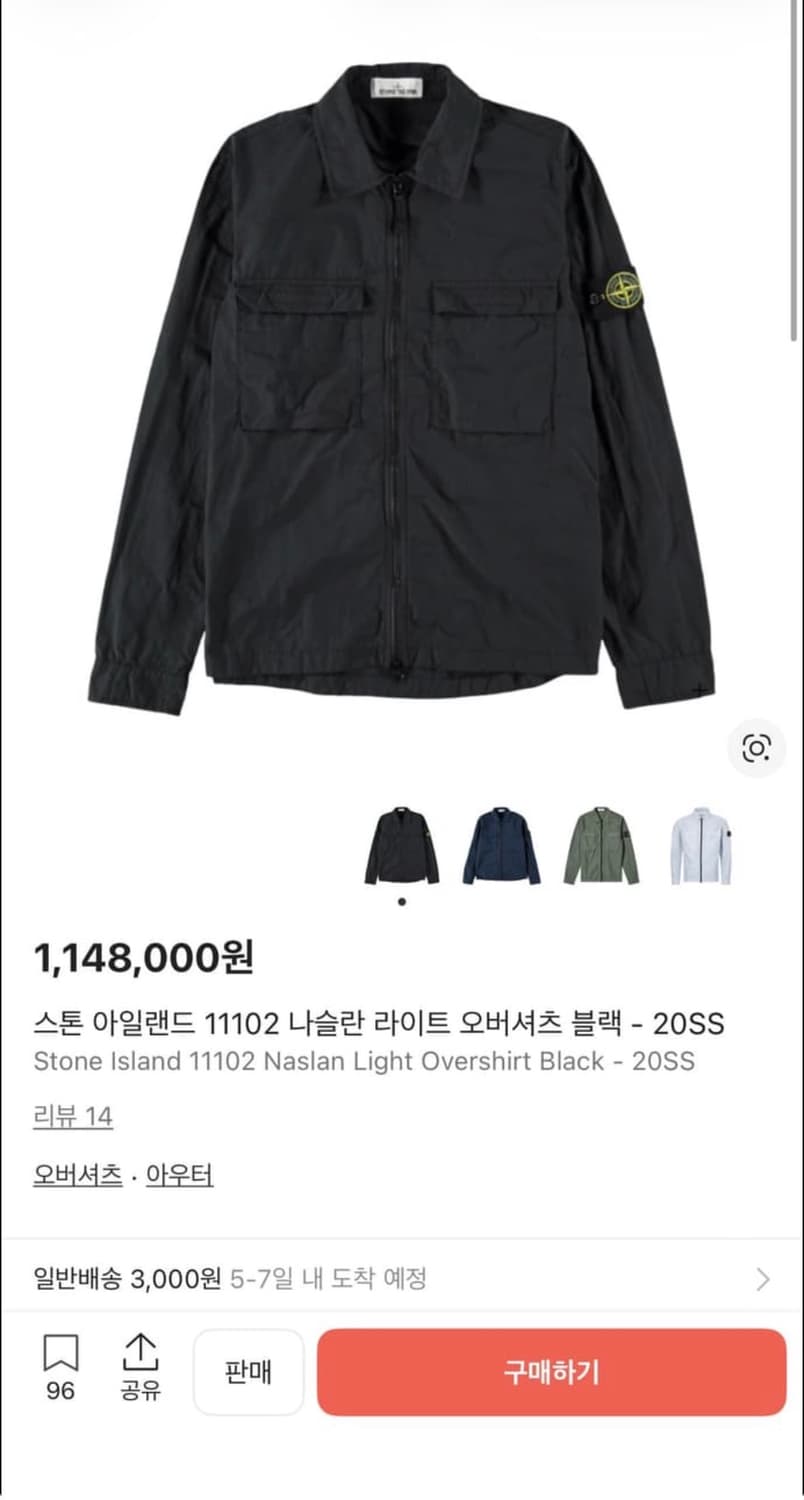The image size is (804, 1500).
Task: Click the page indicator dot below the thumbnails
Action: pos(402,900)
